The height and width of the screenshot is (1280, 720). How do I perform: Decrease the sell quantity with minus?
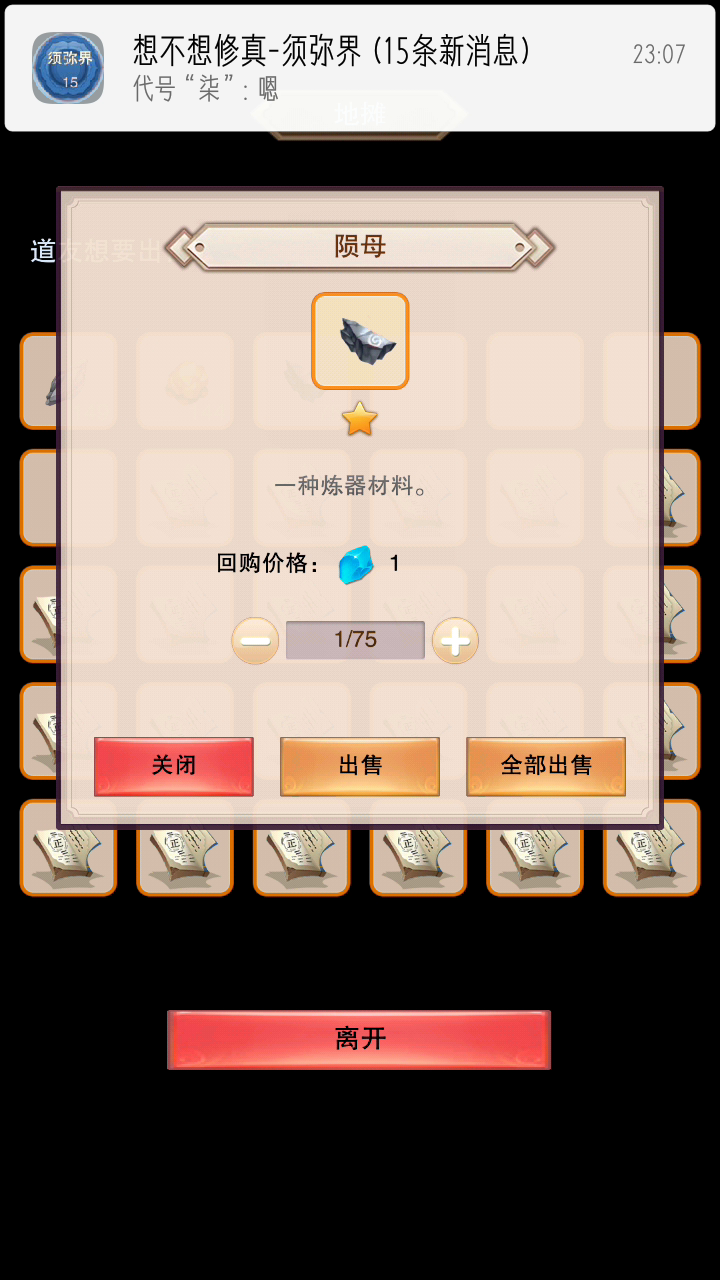[x=255, y=640]
